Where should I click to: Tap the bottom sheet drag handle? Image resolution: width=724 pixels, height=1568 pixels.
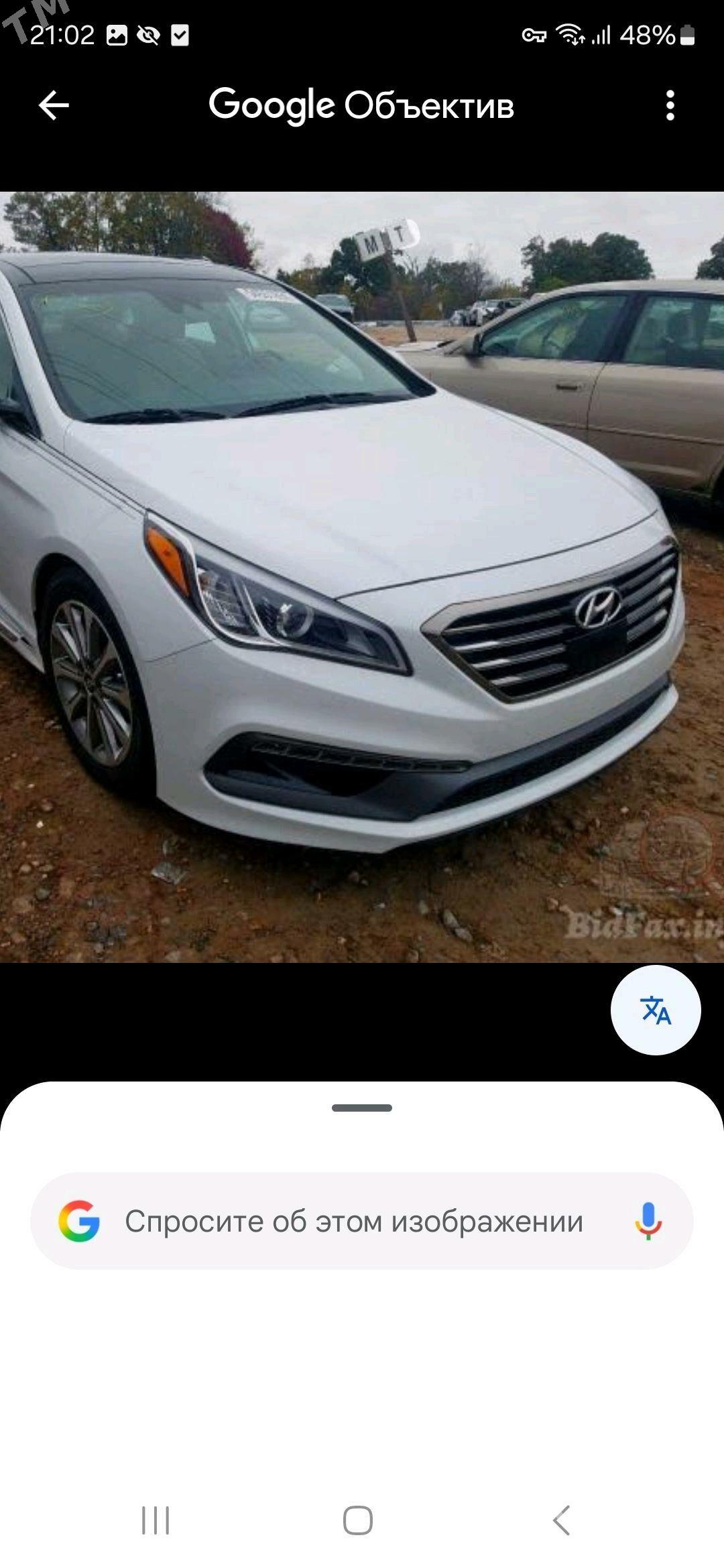click(362, 1108)
